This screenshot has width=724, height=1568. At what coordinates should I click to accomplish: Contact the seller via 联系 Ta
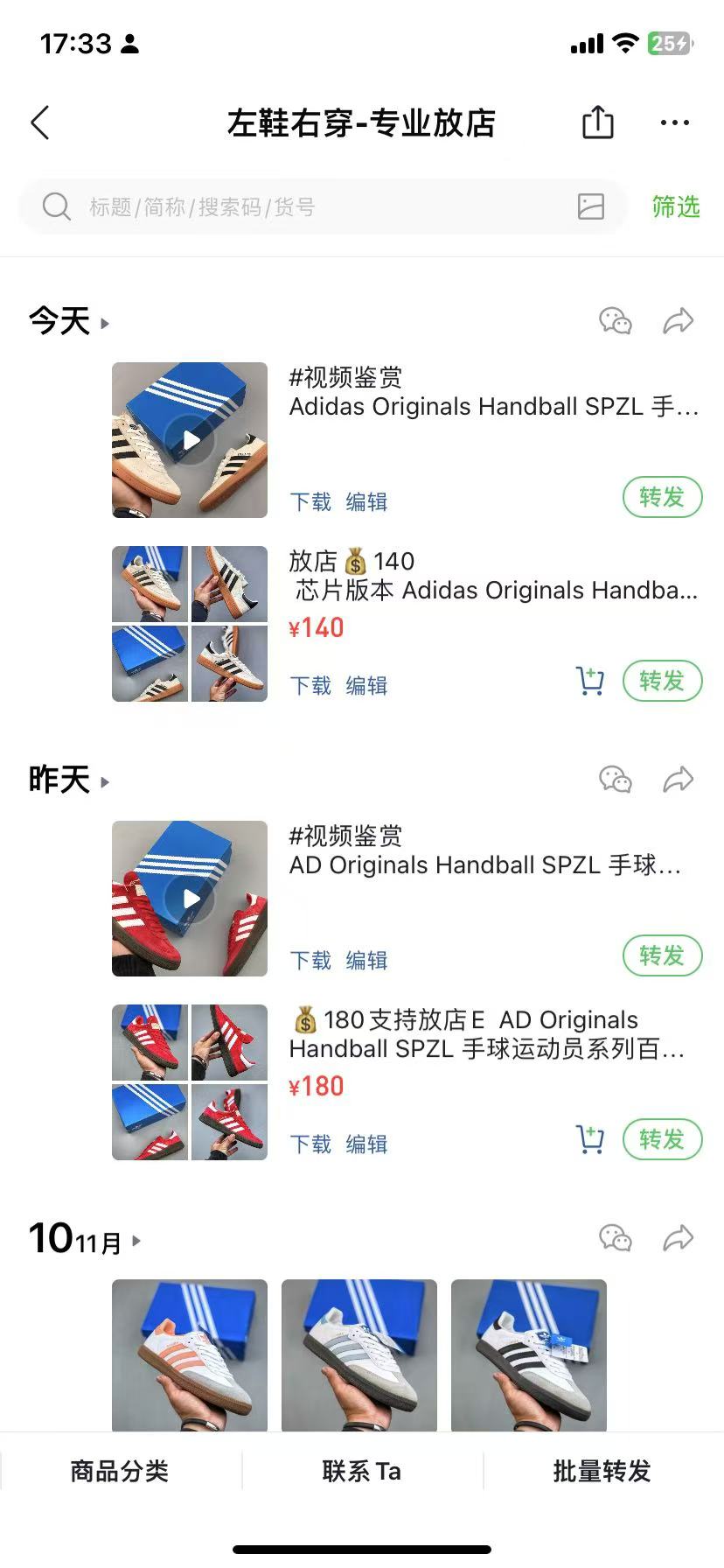coord(362,1471)
